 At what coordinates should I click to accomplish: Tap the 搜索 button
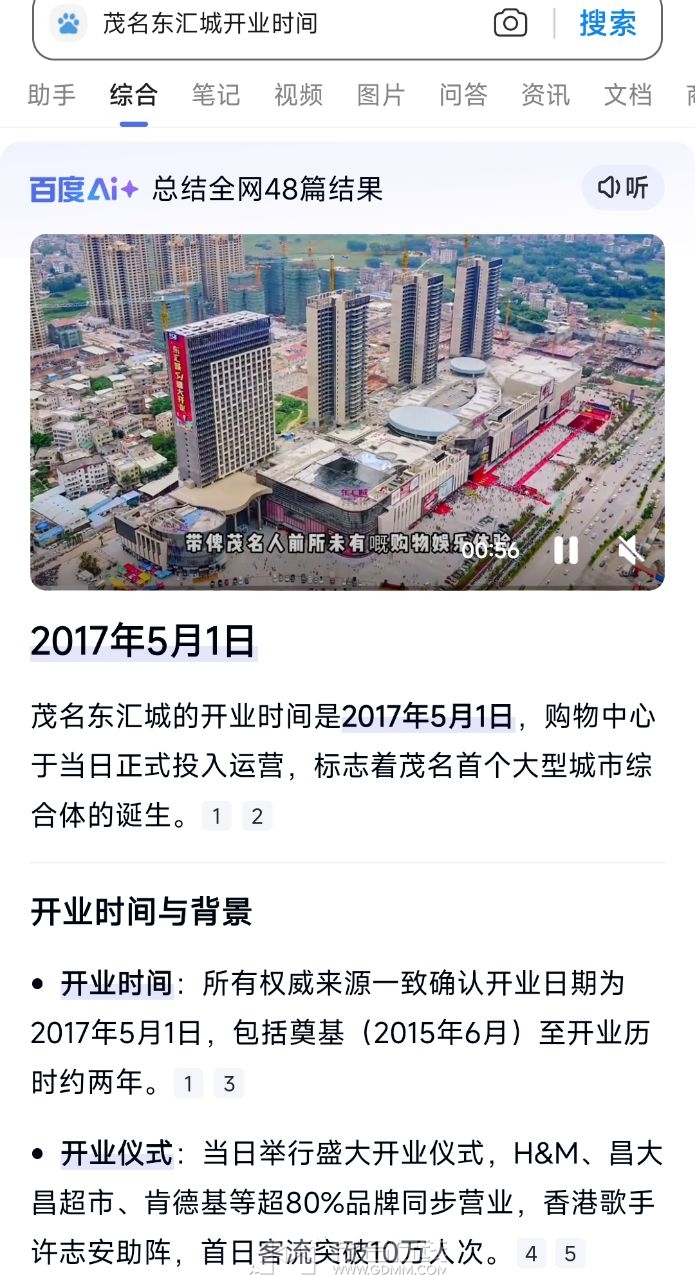607,23
